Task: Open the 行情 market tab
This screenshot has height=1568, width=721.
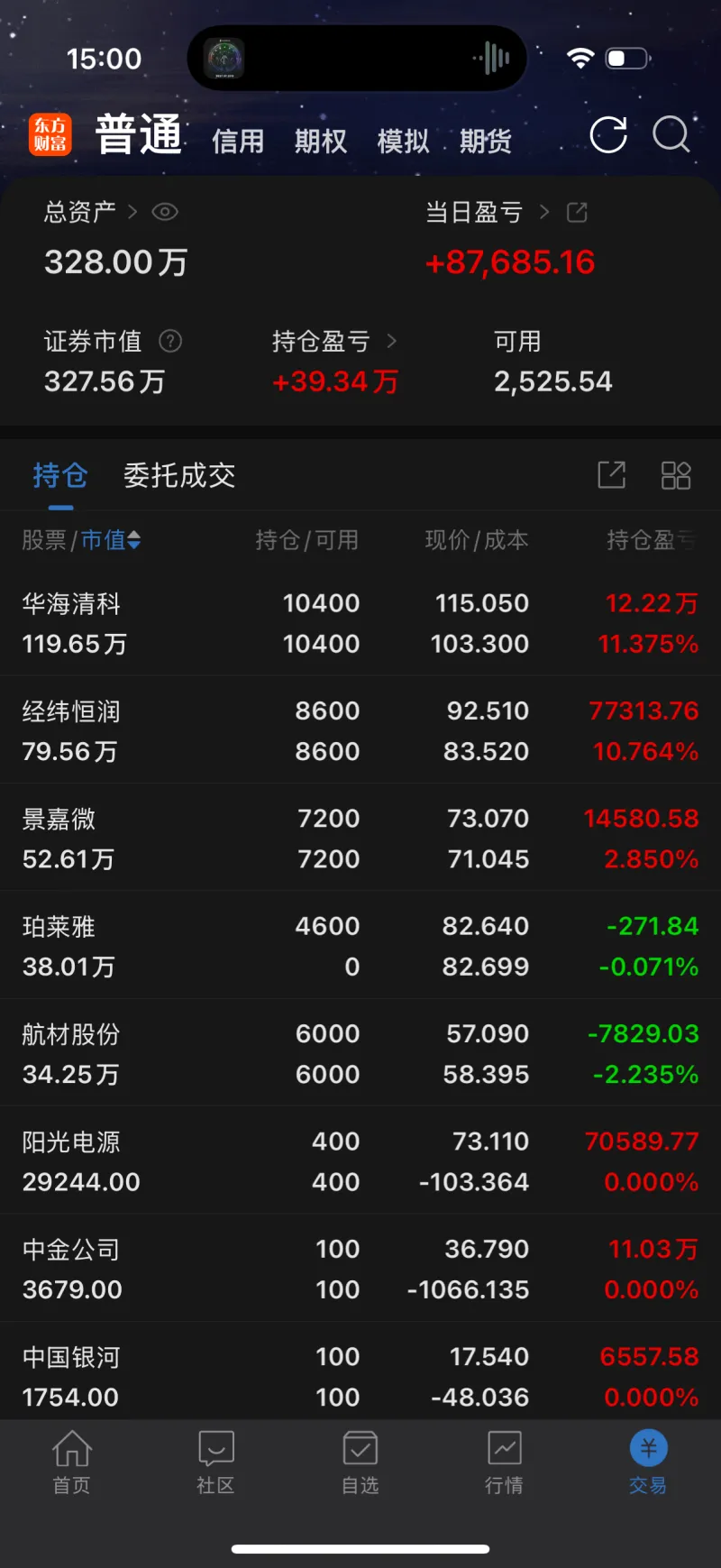Action: [x=505, y=1463]
